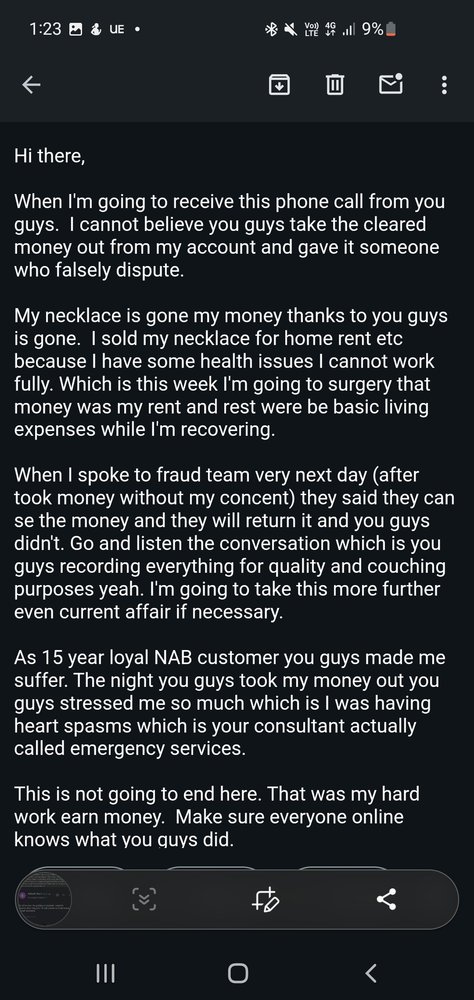
Task: Archive this email
Action: coord(279,85)
